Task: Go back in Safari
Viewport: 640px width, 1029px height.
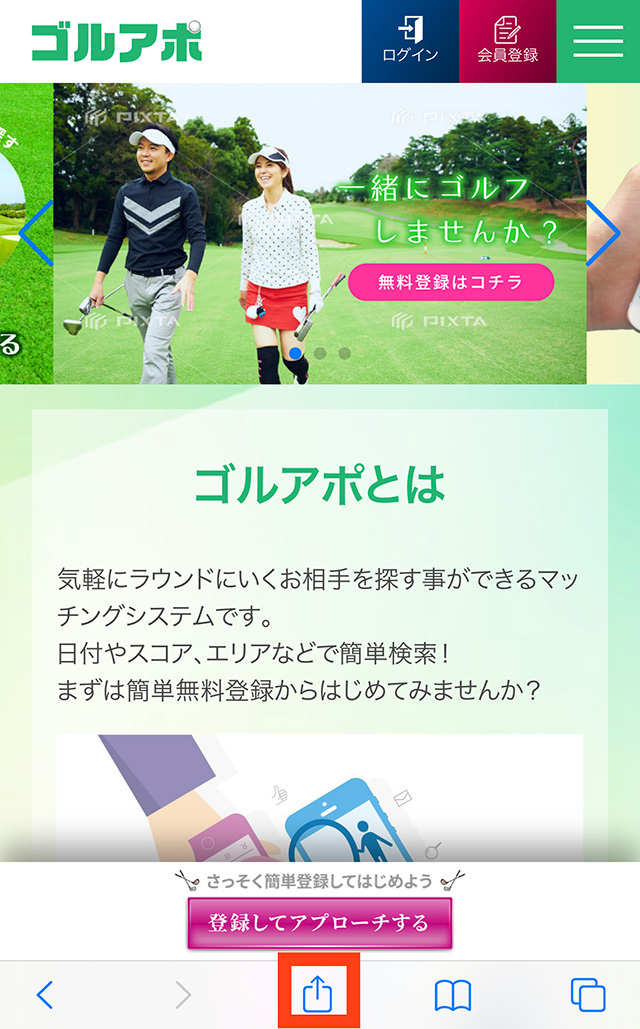Action: click(44, 994)
